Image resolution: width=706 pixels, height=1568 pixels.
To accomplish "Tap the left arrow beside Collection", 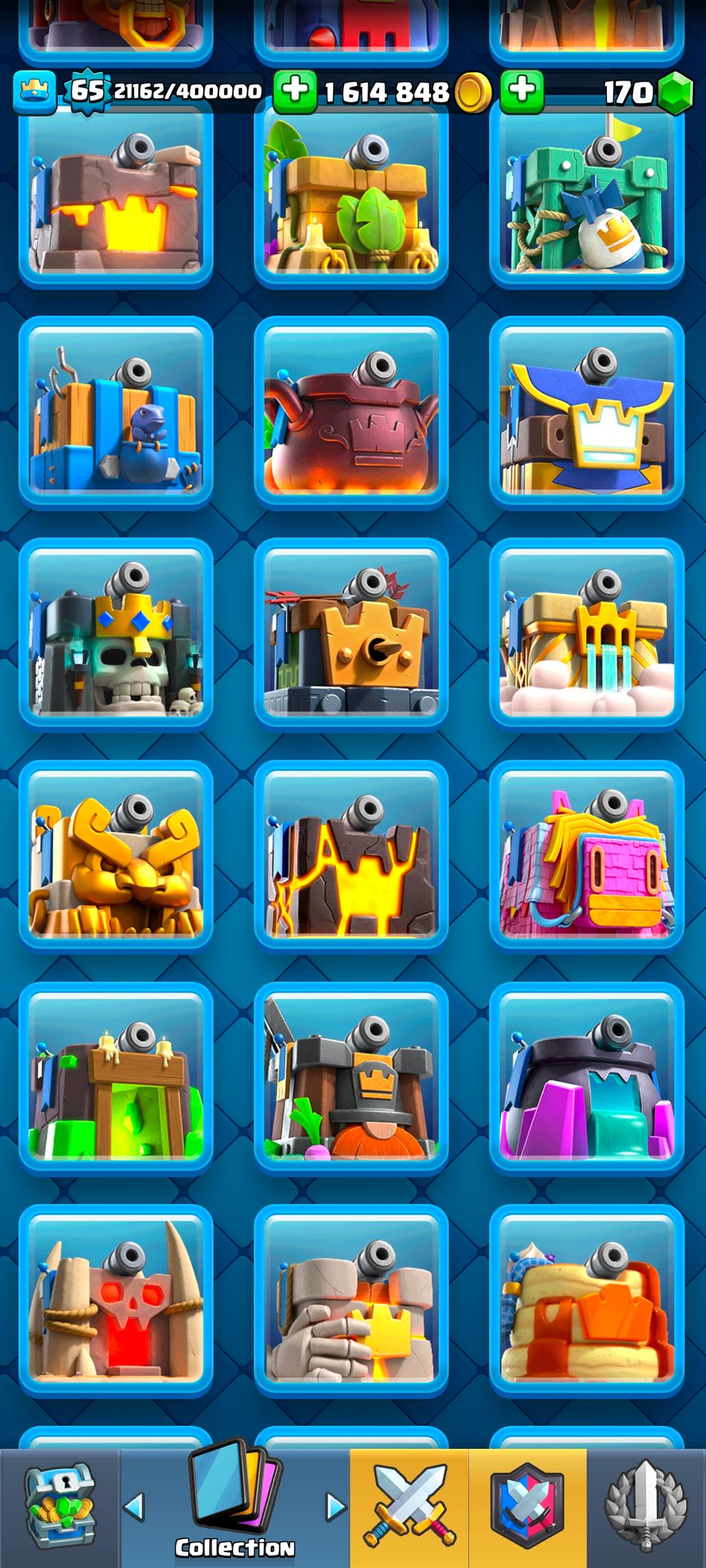I will pos(135,1506).
